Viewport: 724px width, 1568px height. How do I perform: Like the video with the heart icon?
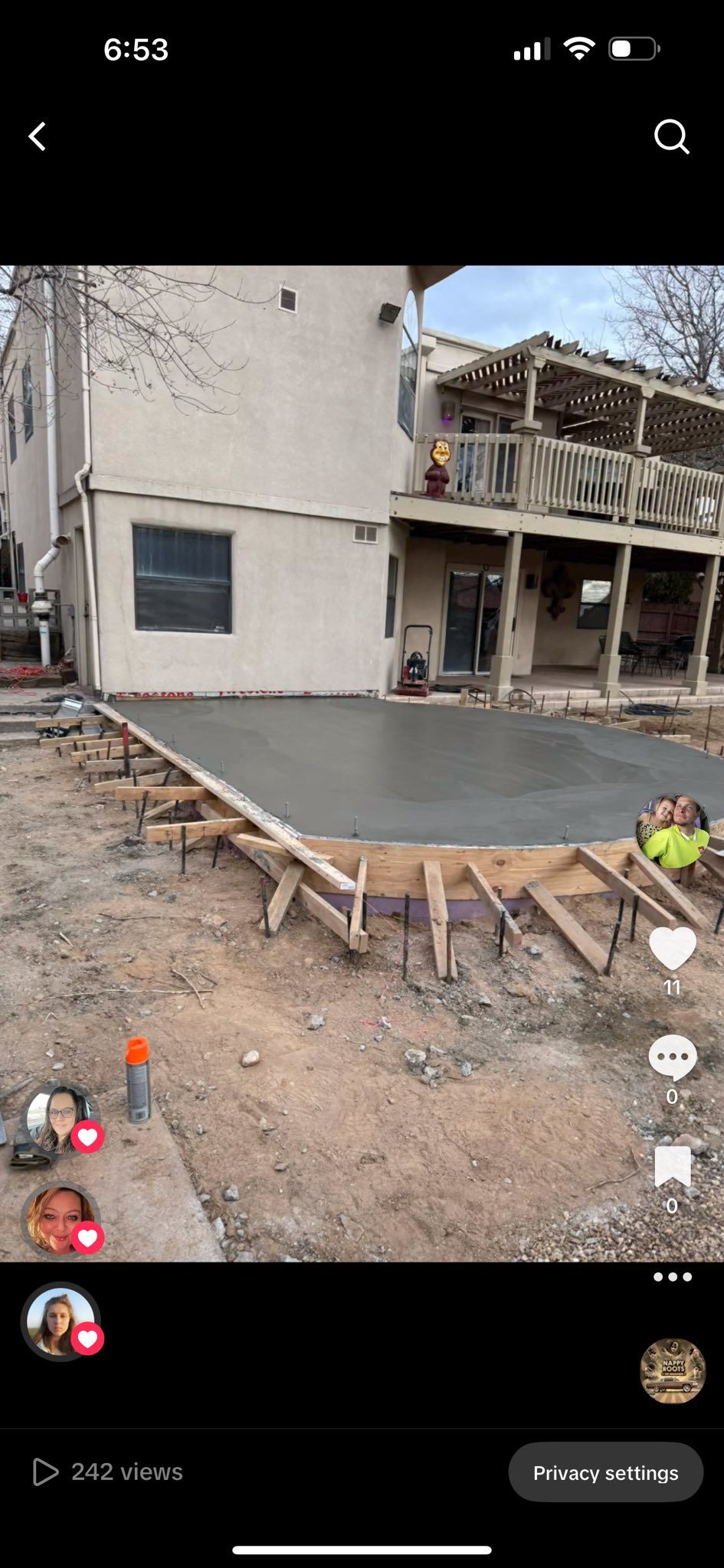tap(672, 948)
